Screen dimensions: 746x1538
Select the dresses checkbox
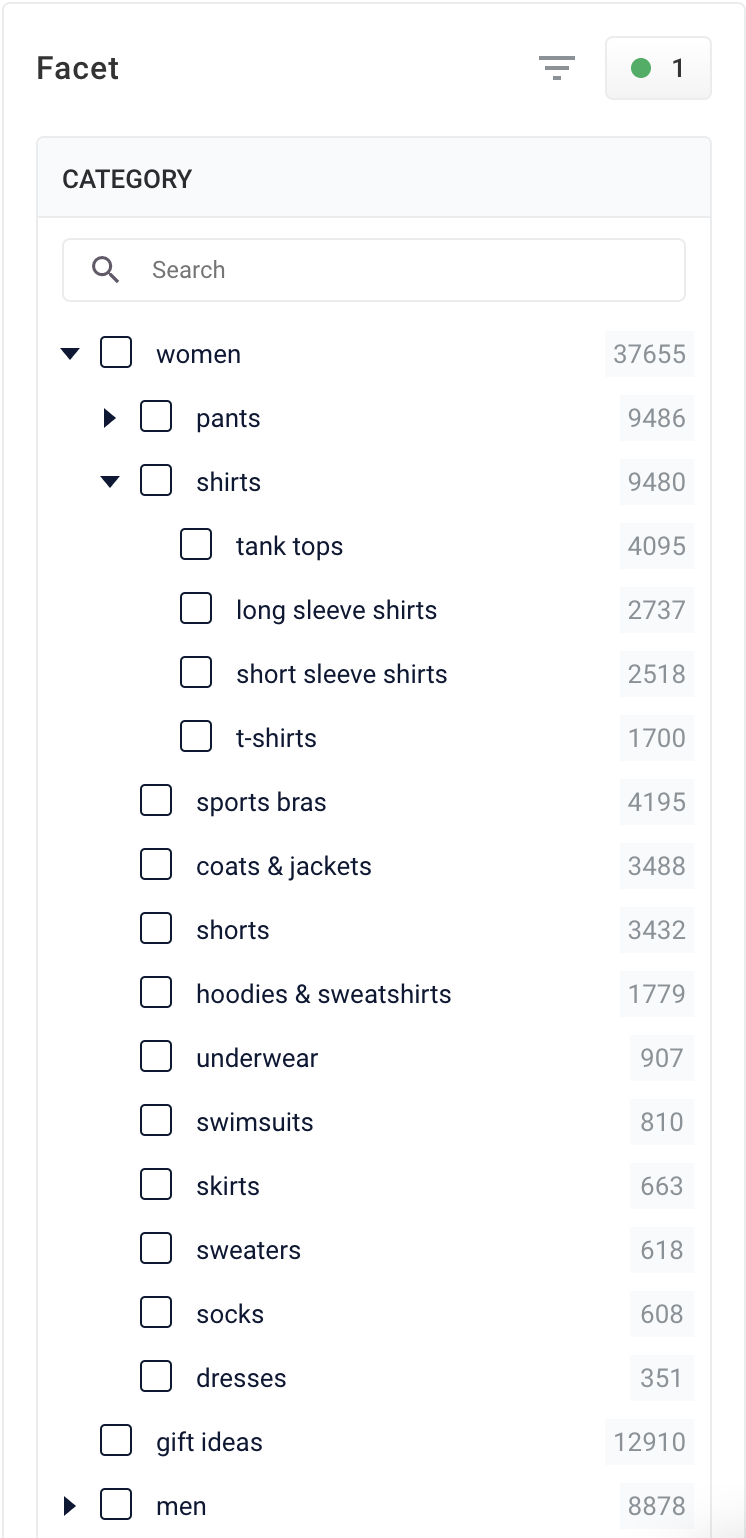(x=156, y=1377)
